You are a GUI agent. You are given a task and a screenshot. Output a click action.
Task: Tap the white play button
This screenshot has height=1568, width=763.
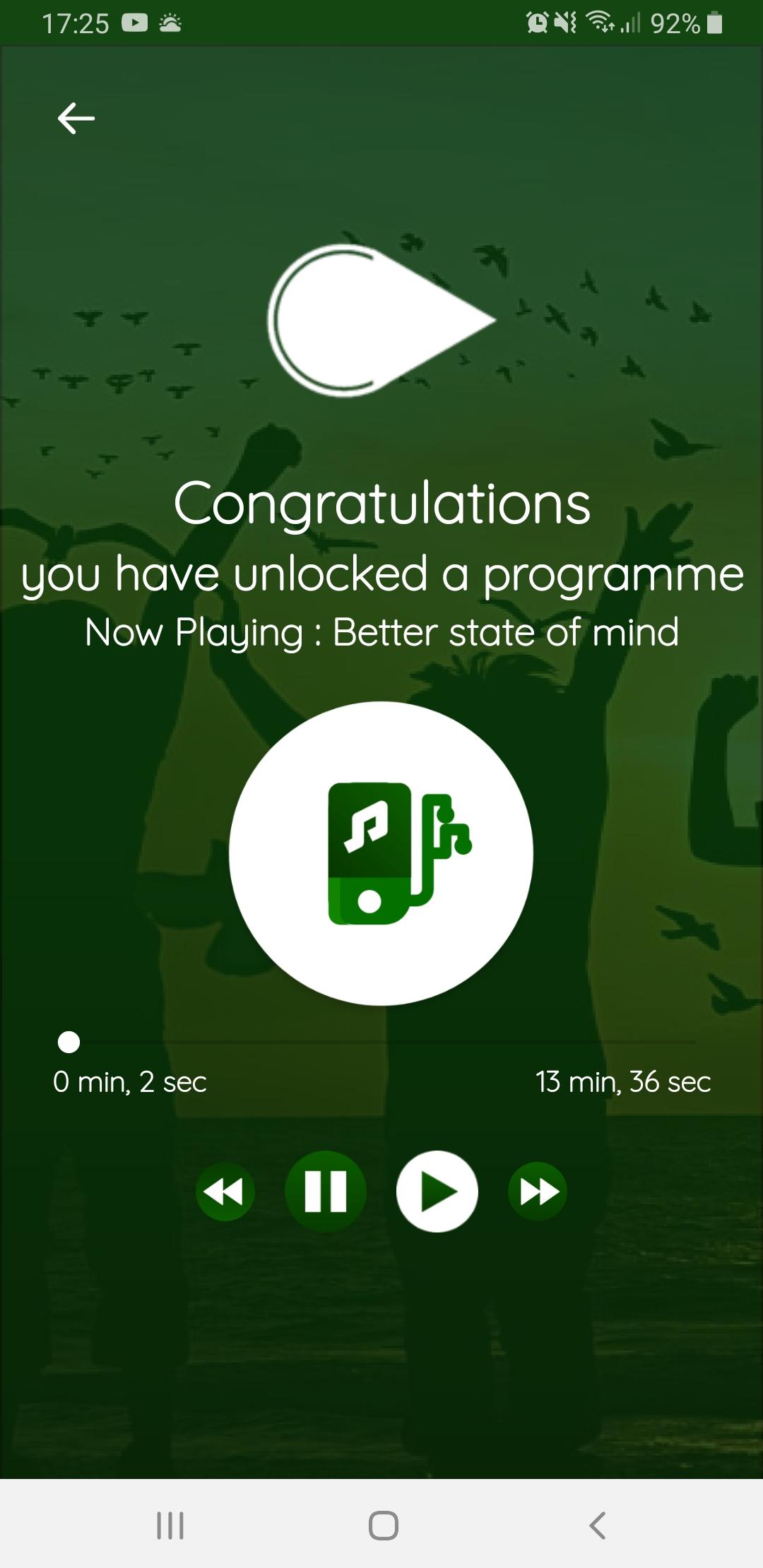pyautogui.click(x=437, y=1192)
